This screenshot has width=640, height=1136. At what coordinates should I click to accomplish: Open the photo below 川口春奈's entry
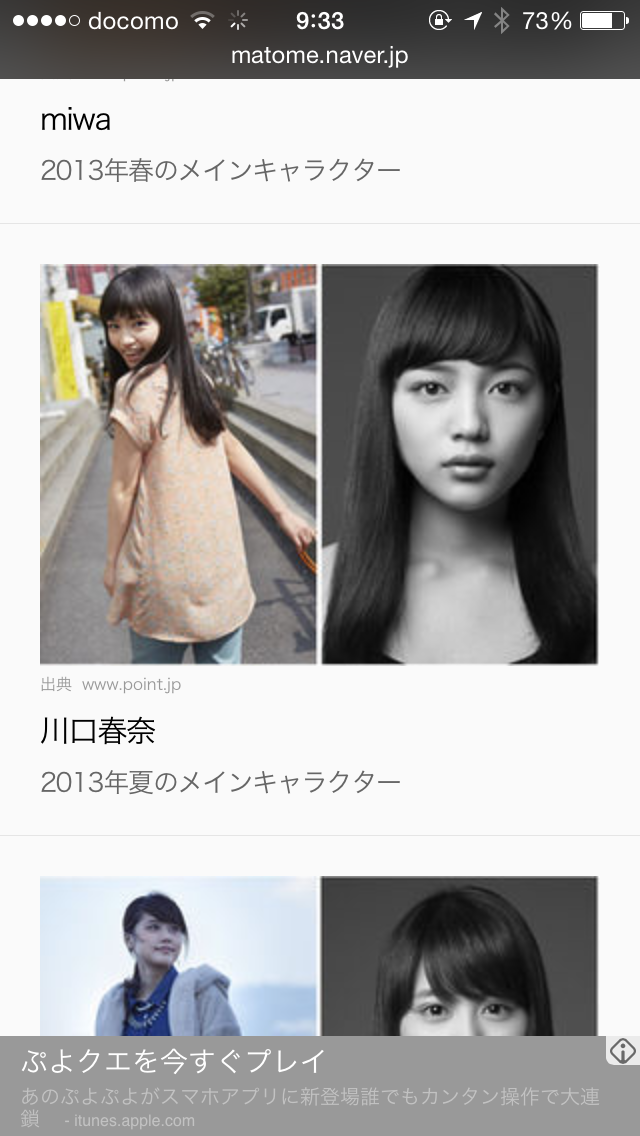(x=318, y=955)
